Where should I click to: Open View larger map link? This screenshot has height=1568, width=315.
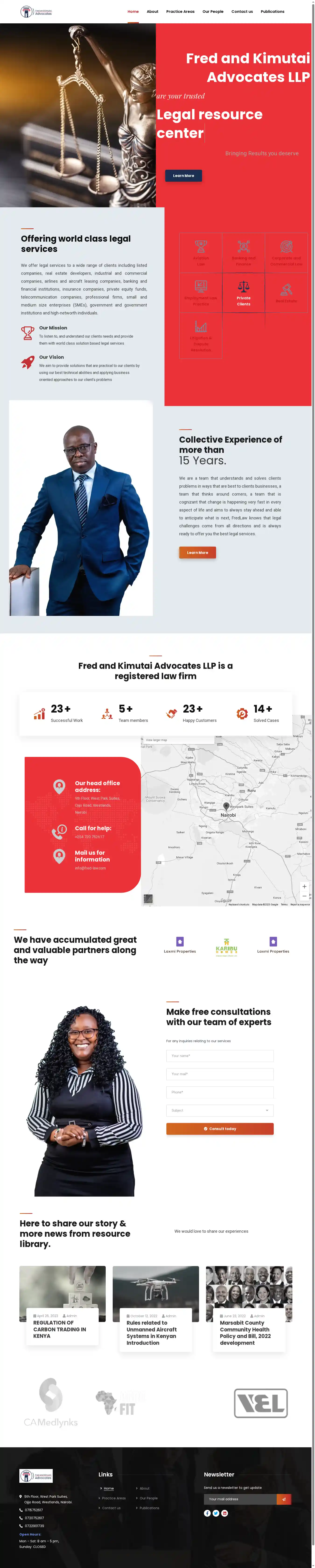[x=156, y=740]
